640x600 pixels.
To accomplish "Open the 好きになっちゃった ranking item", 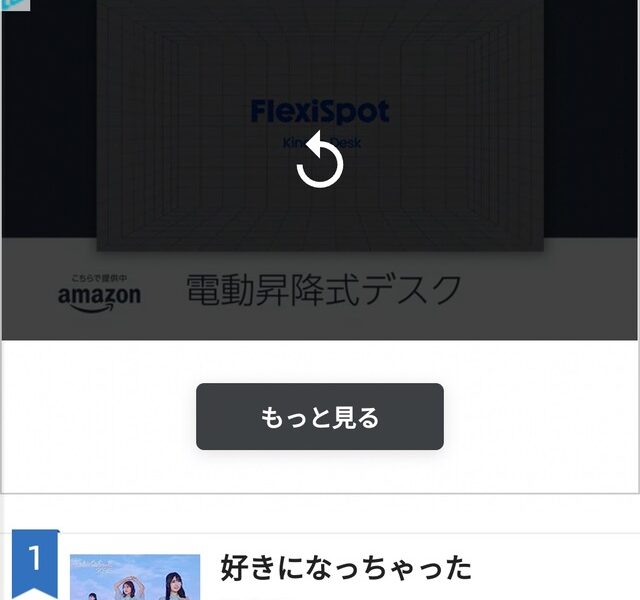I will (x=345, y=568).
